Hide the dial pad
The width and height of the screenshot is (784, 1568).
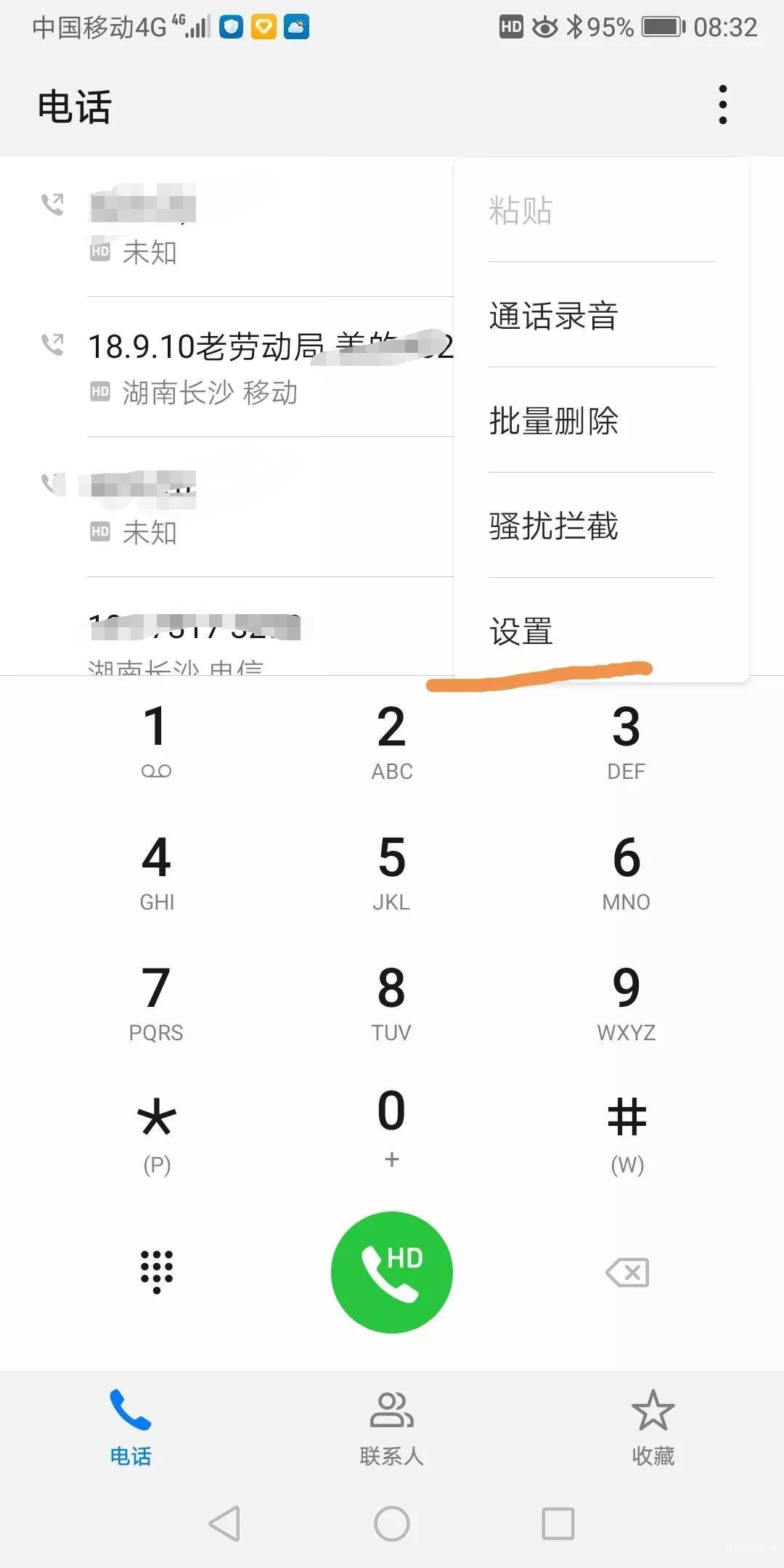coord(156,1272)
